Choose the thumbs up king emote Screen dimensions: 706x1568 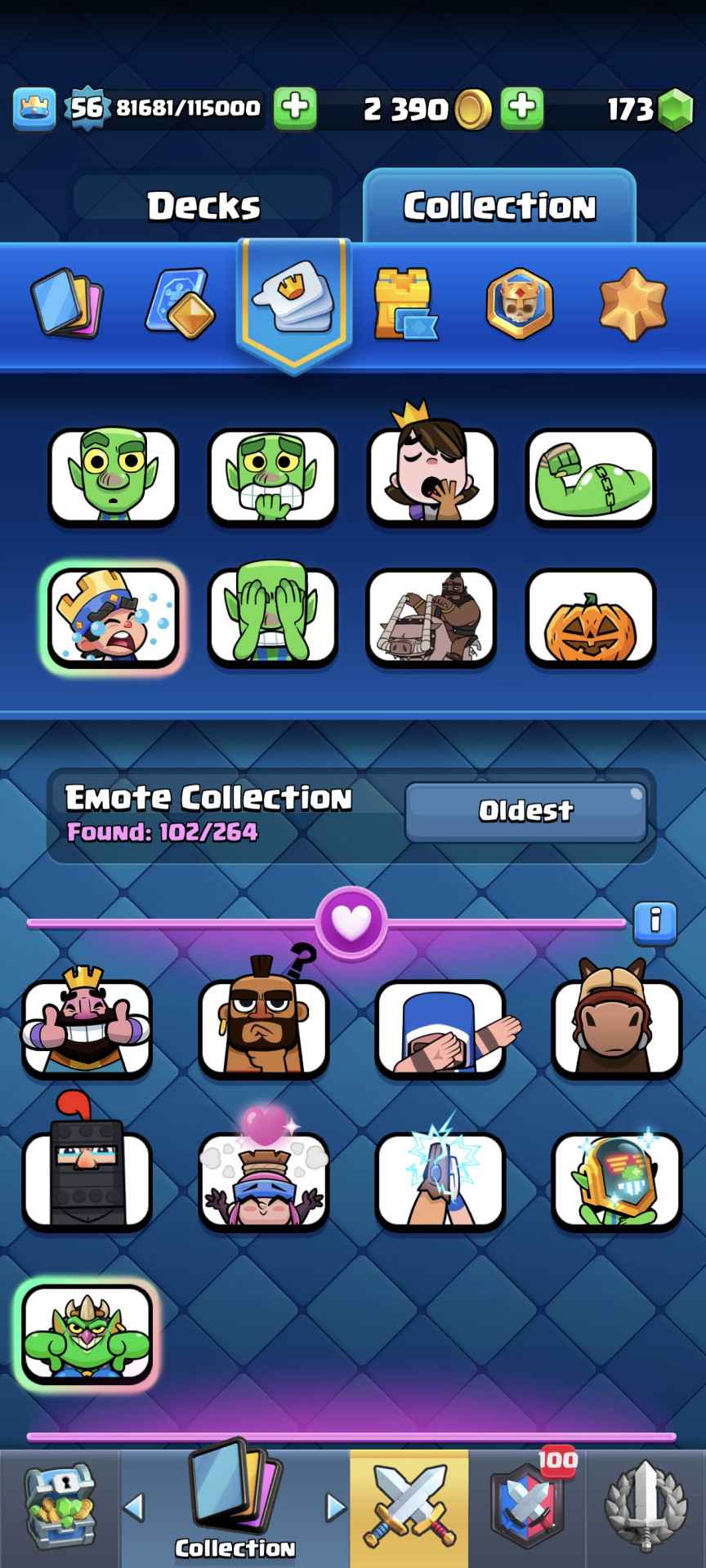tap(87, 1027)
